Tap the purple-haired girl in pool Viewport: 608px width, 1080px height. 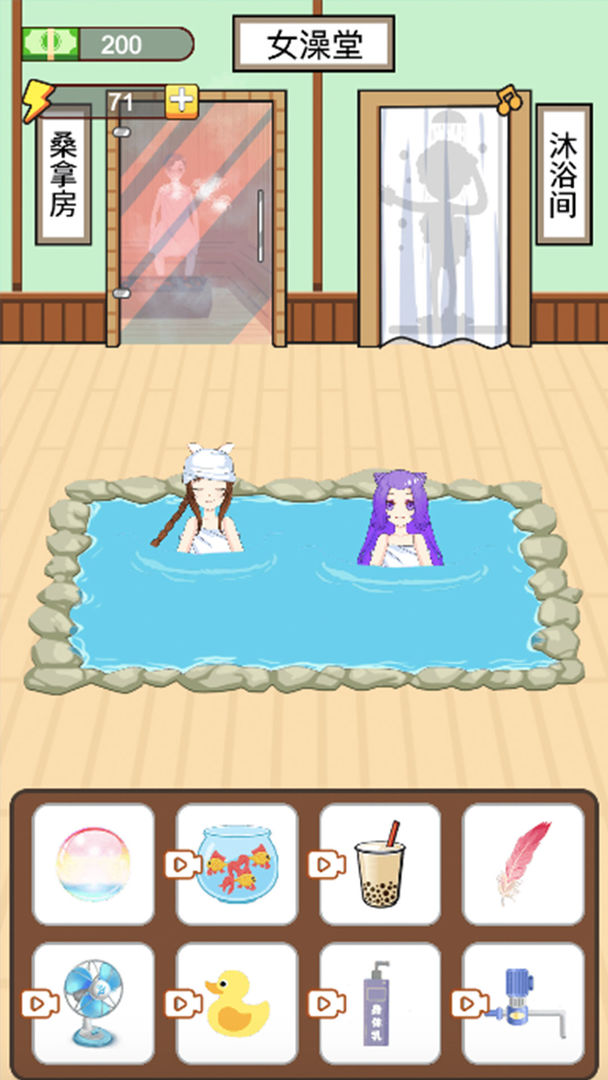point(405,520)
